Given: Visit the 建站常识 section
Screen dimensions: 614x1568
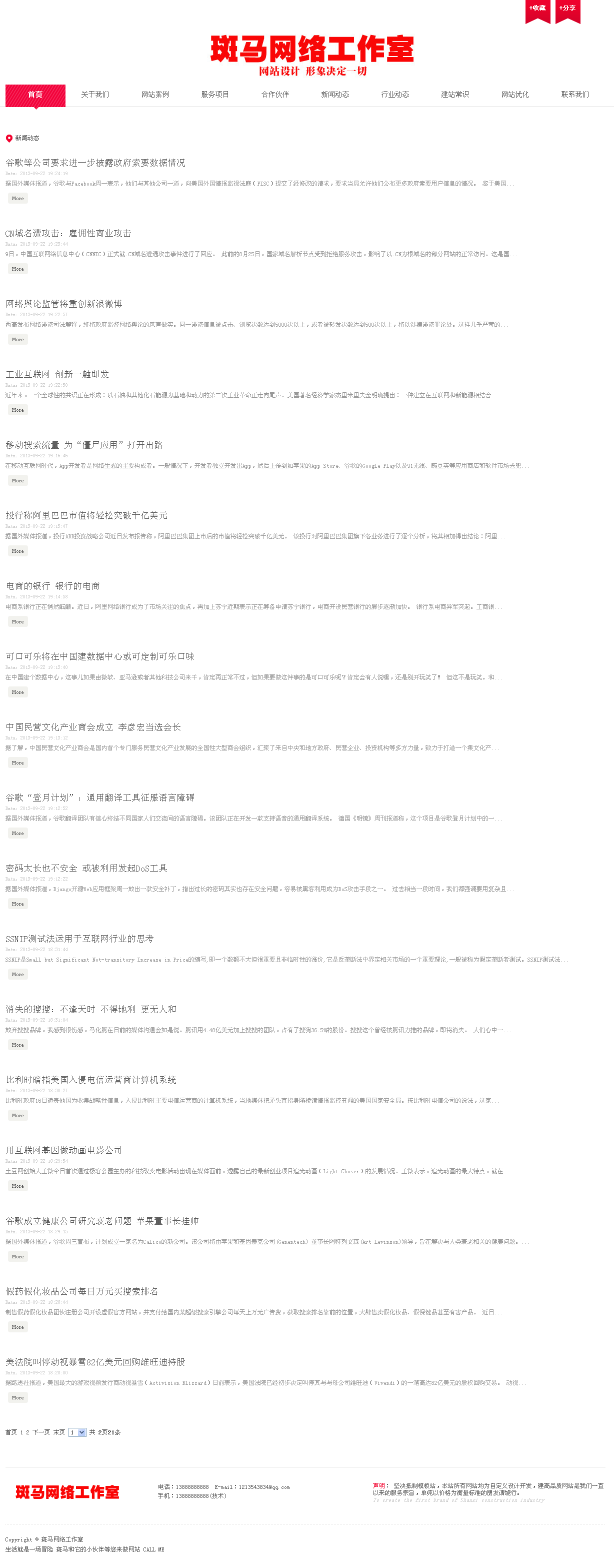Looking at the screenshot, I should (x=454, y=95).
